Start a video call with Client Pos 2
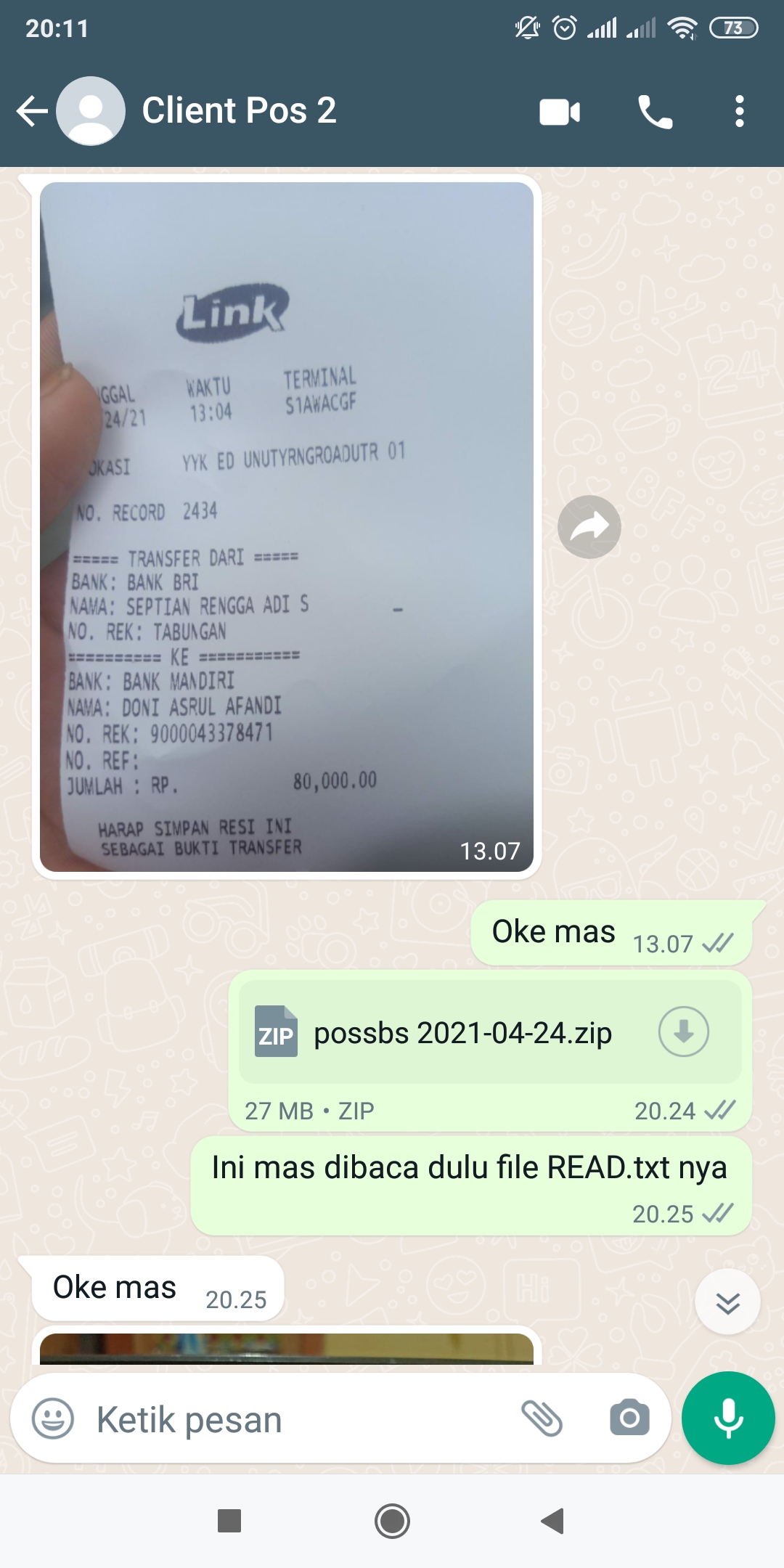Viewport: 784px width, 1568px height. point(560,112)
